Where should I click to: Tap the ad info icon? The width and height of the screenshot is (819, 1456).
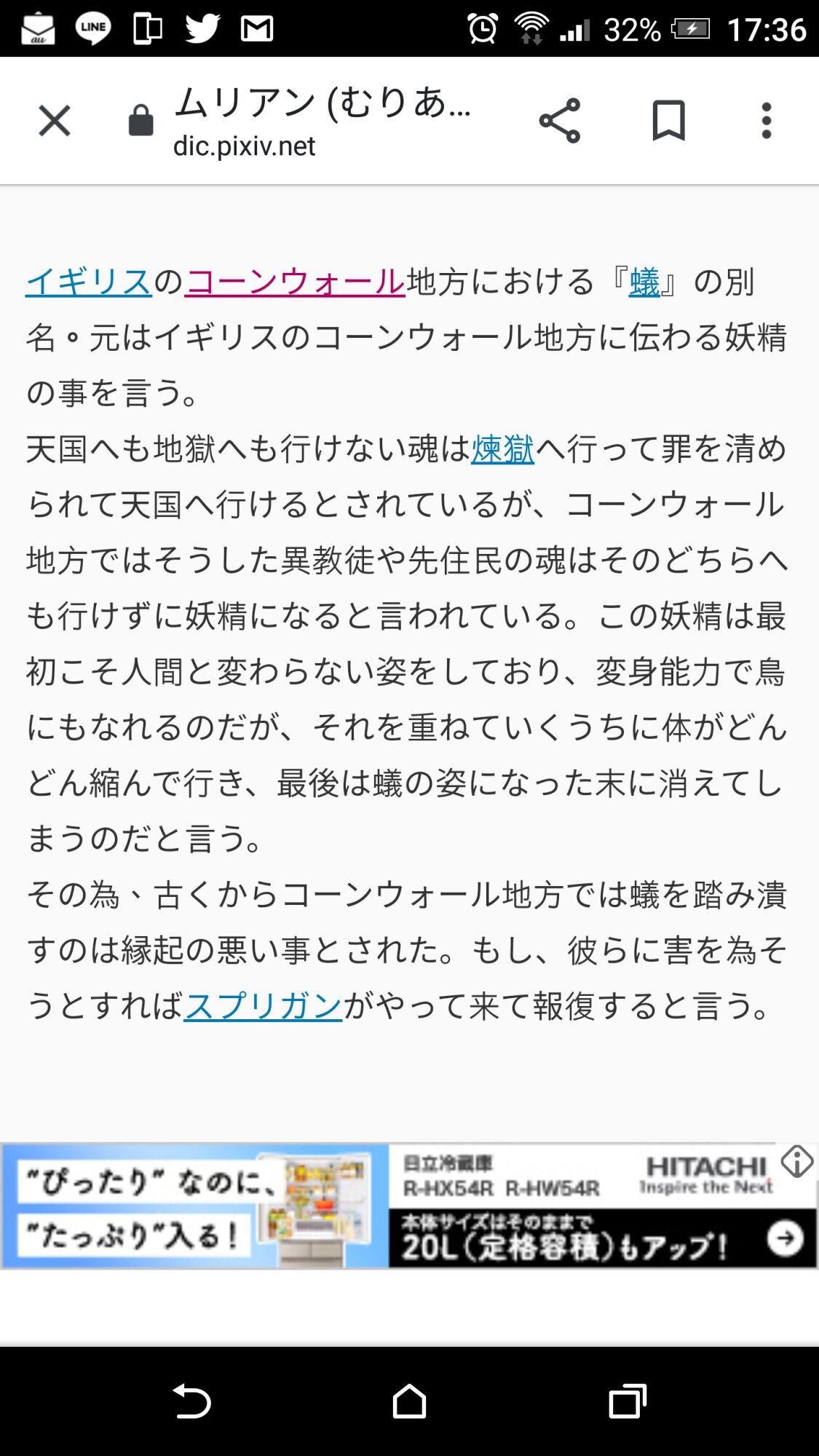point(796,1161)
